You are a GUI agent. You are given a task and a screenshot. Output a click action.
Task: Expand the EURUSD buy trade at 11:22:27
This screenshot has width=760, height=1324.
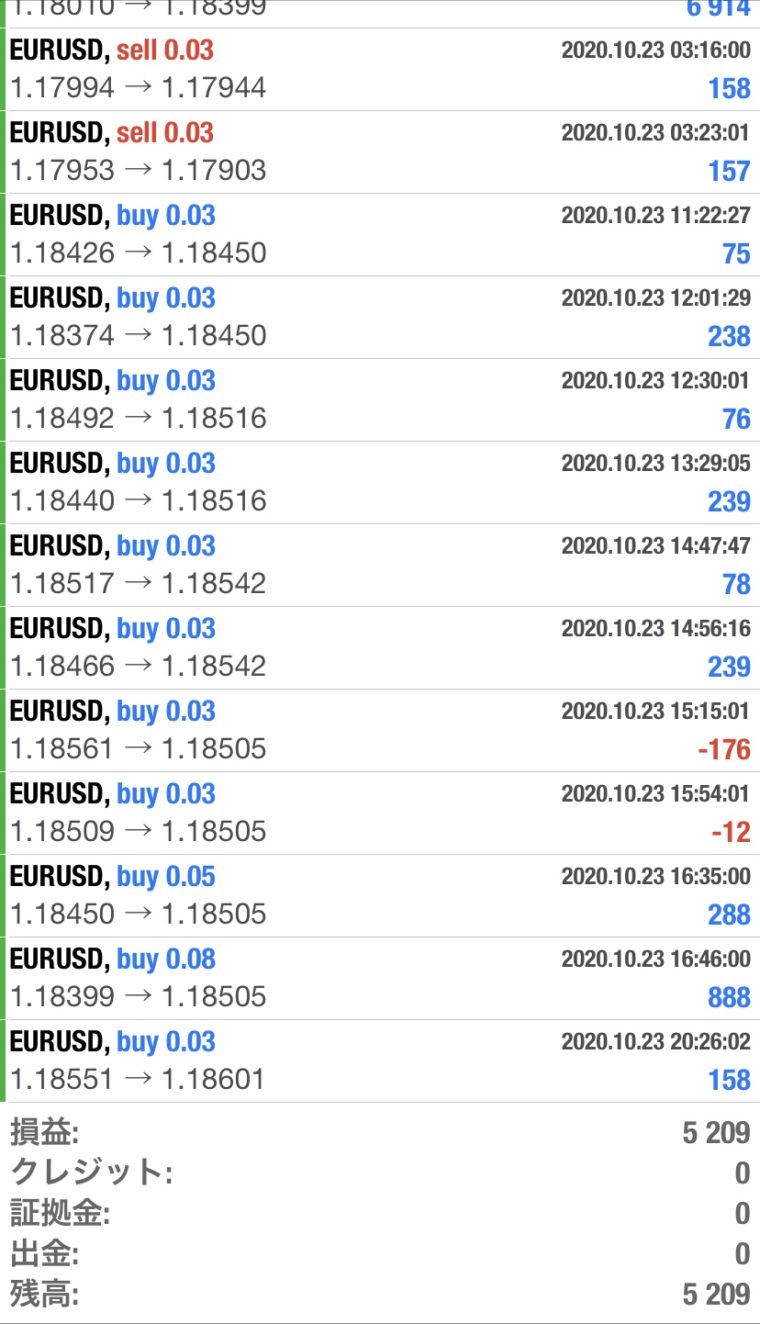380,235
